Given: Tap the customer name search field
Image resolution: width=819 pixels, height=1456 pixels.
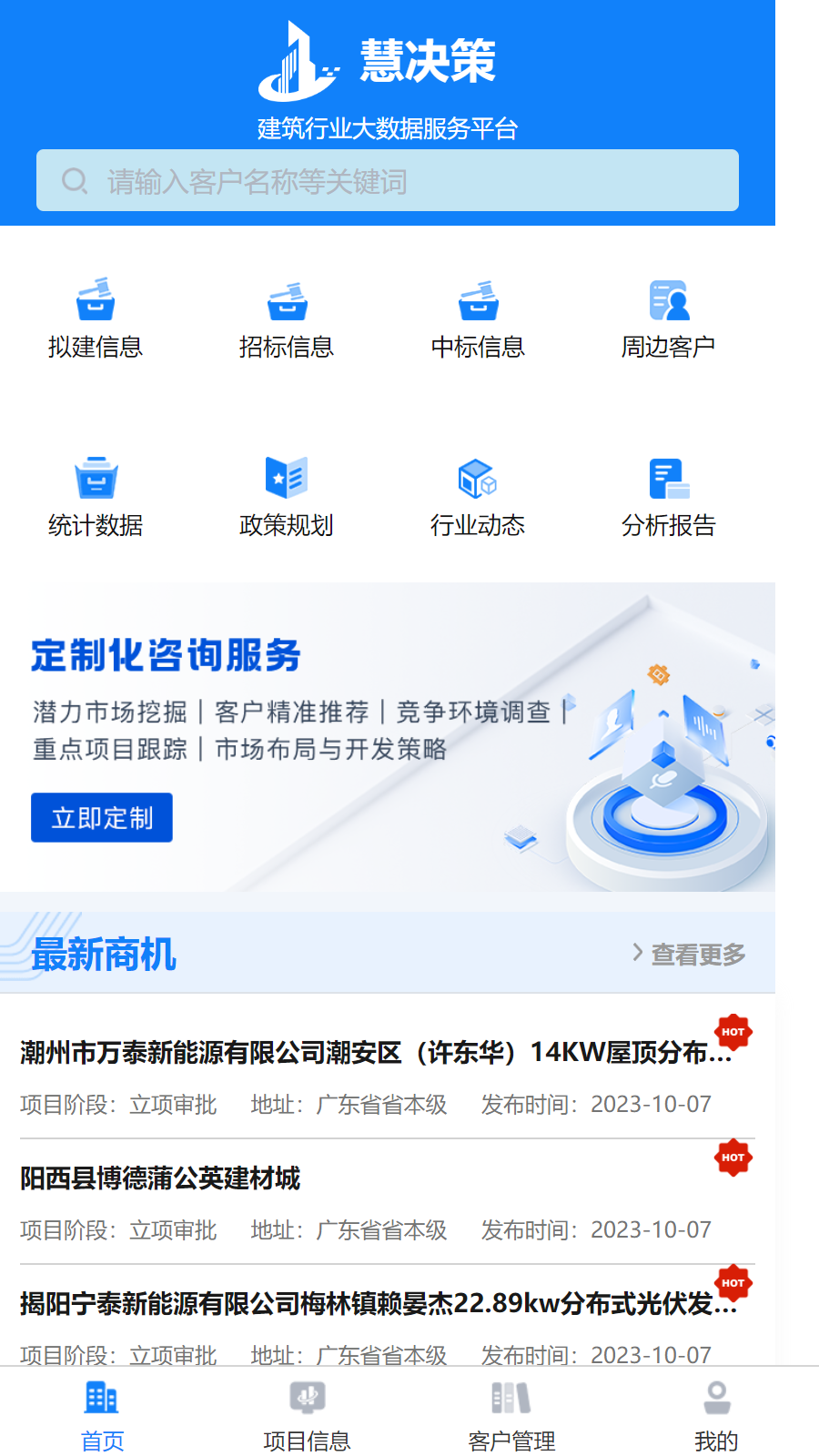Looking at the screenshot, I should click(x=387, y=181).
